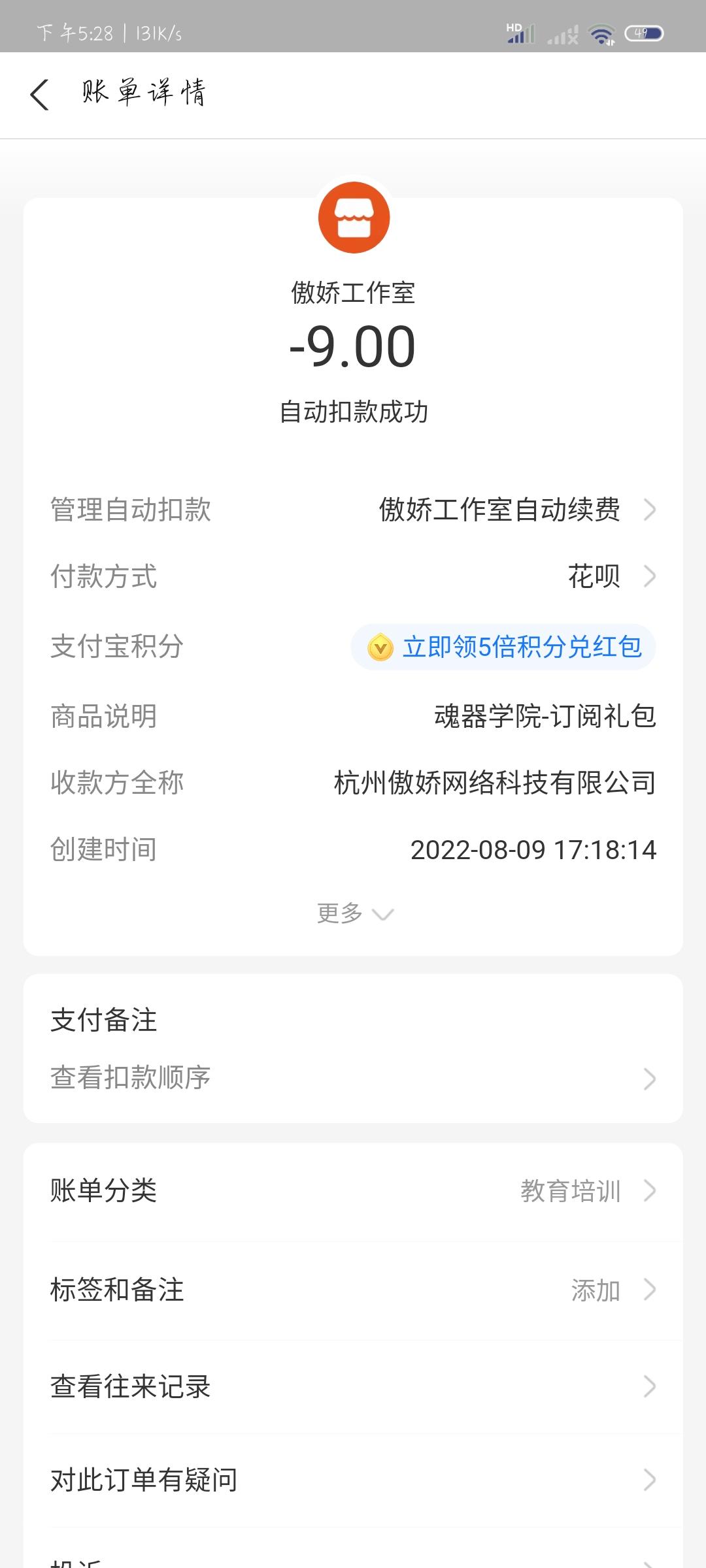Add a note via 标签和备注
The image size is (706, 1568).
point(353,1290)
